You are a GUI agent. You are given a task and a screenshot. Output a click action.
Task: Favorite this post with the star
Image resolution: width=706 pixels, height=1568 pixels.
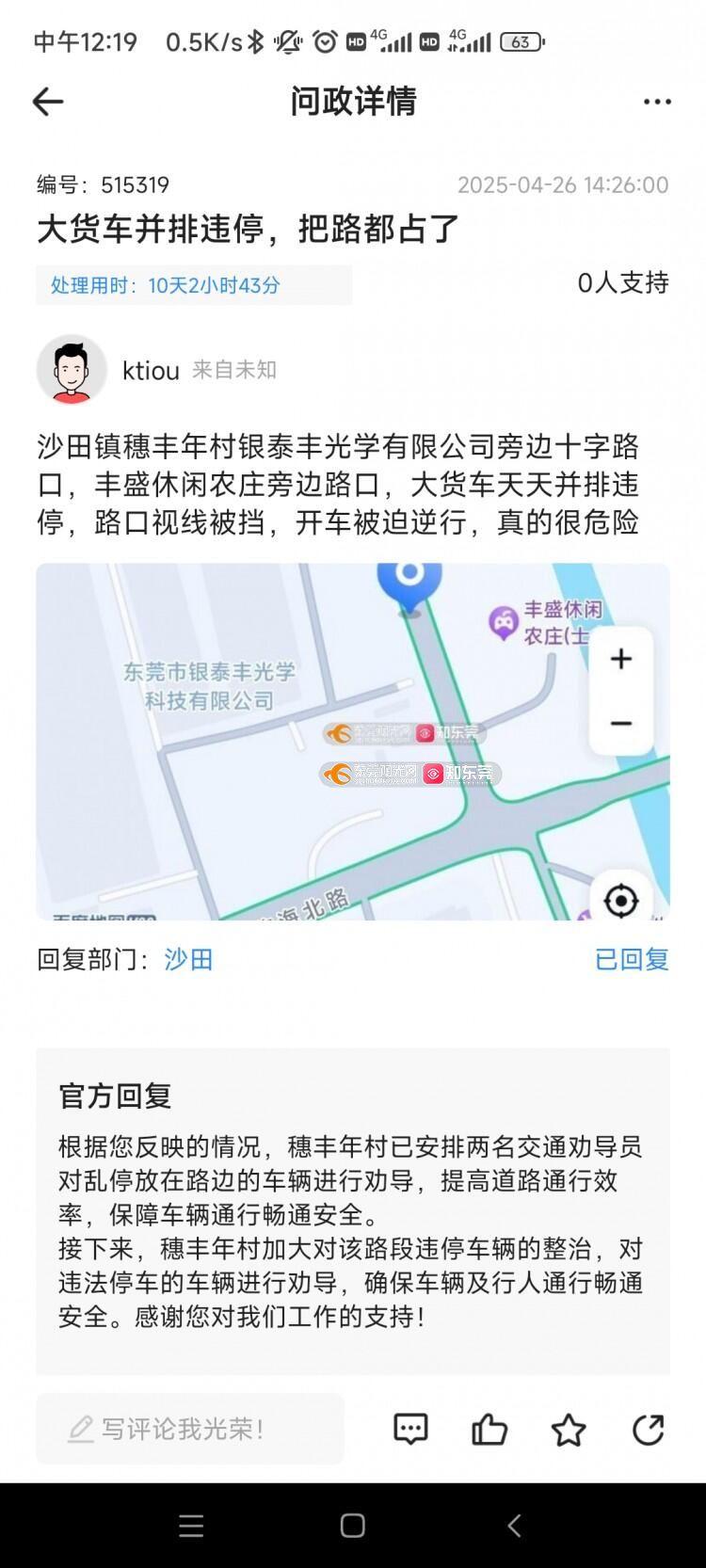pyautogui.click(x=569, y=1430)
